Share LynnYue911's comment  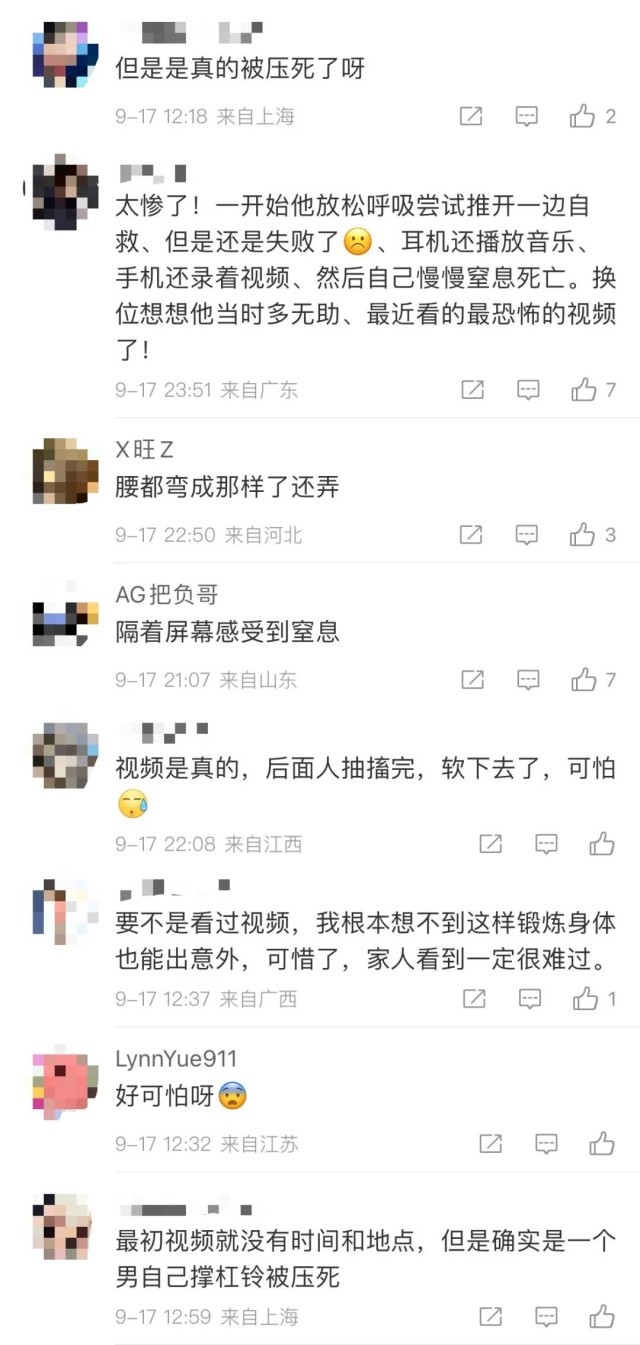click(x=490, y=1143)
